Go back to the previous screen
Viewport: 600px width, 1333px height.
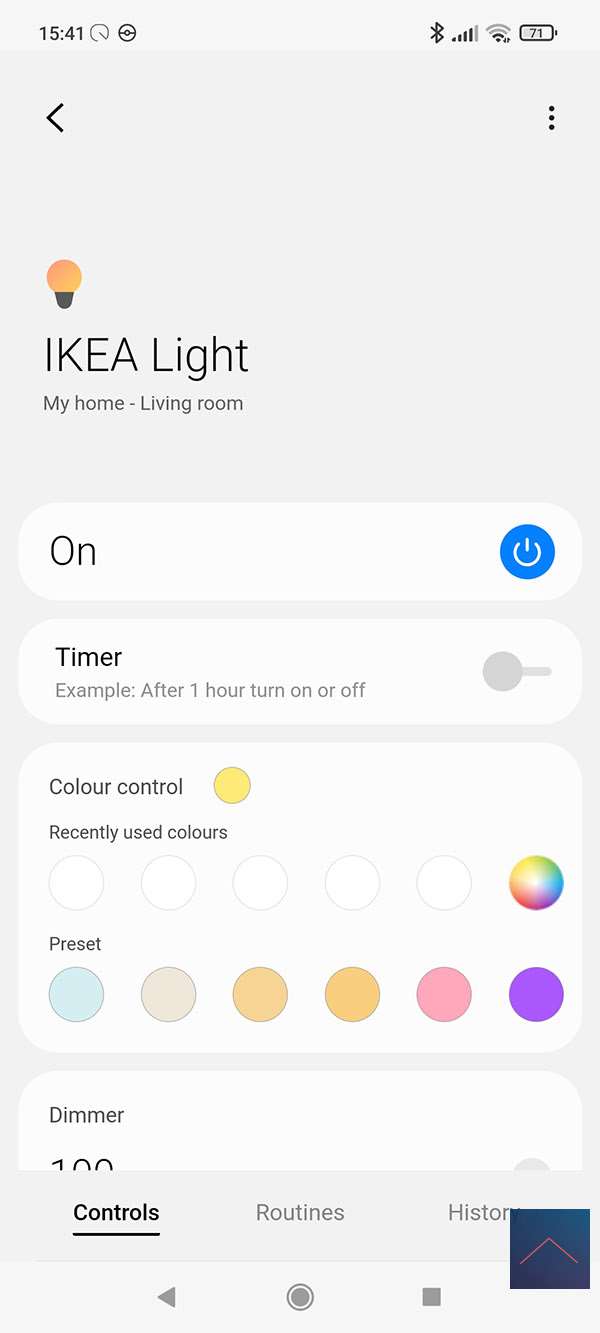click(x=56, y=118)
